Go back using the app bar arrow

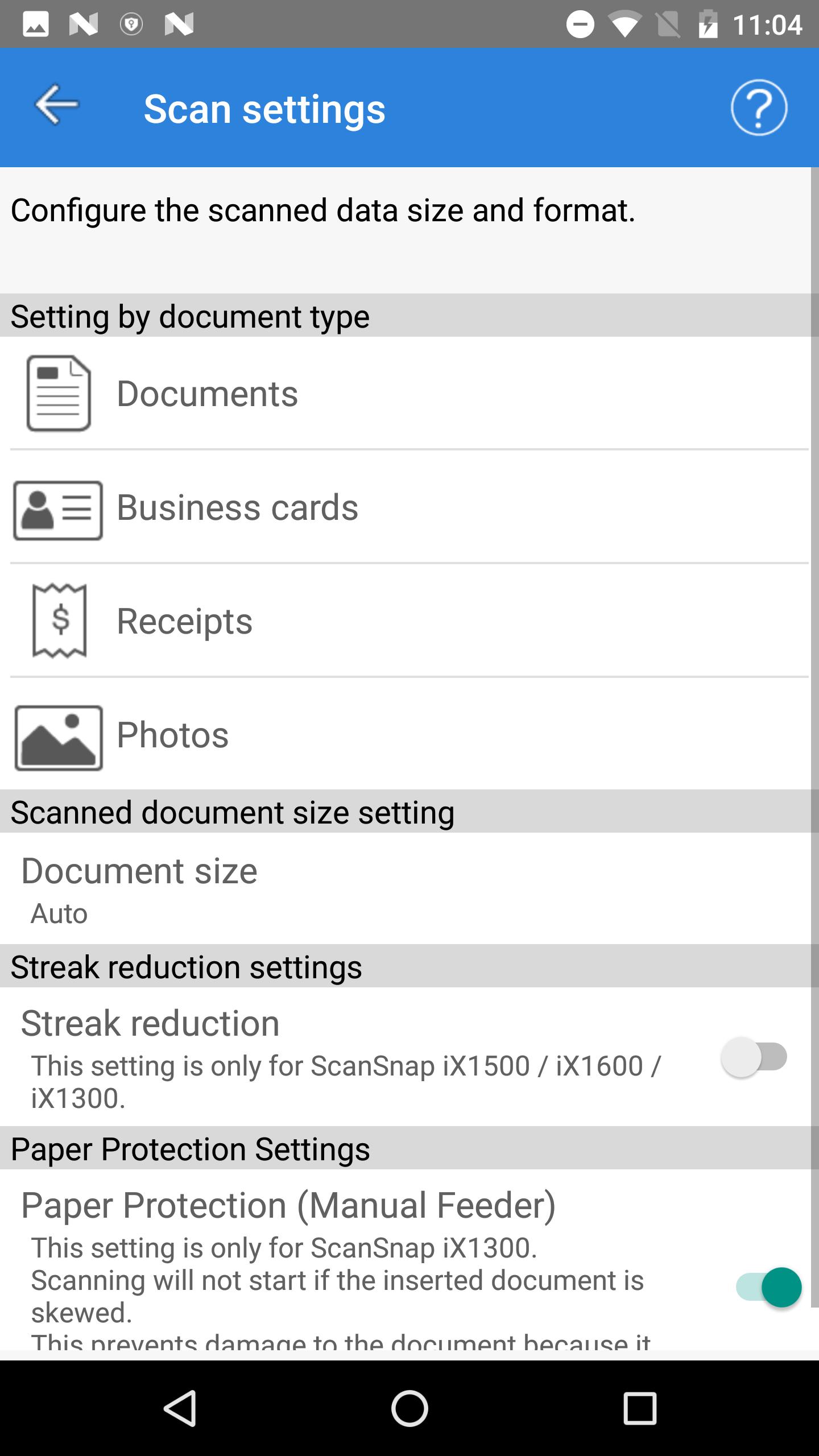[57, 105]
